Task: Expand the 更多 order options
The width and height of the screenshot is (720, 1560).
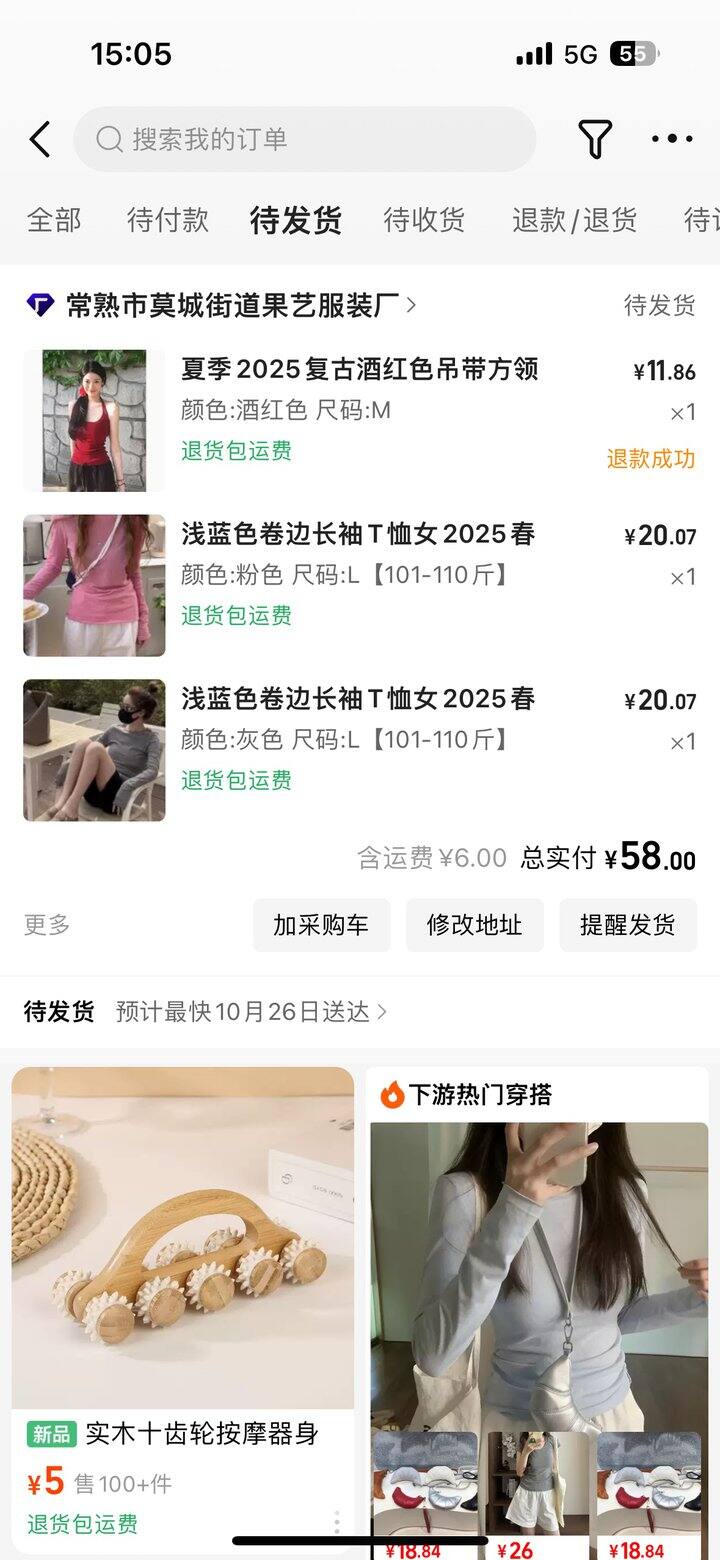Action: coord(47,925)
